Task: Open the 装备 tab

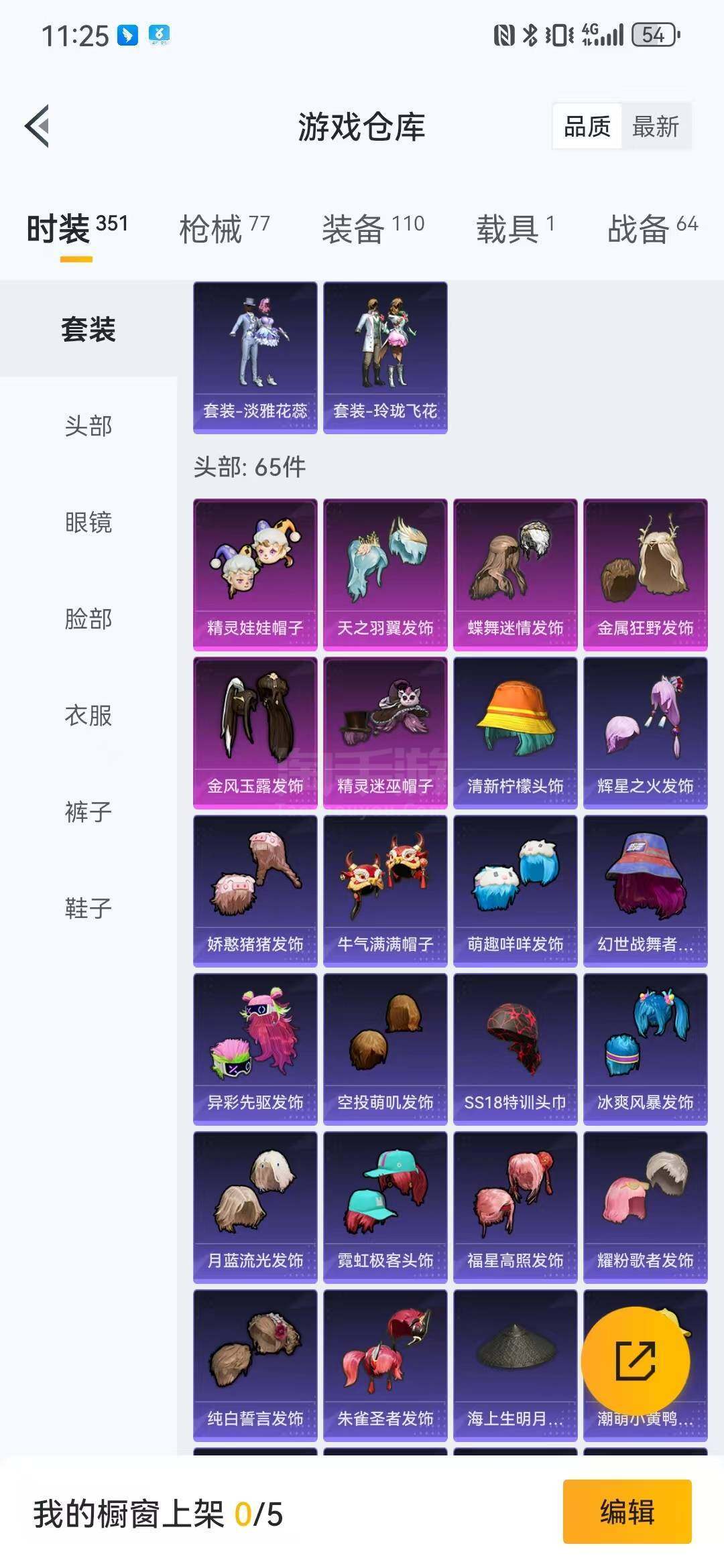Action: 373,229
